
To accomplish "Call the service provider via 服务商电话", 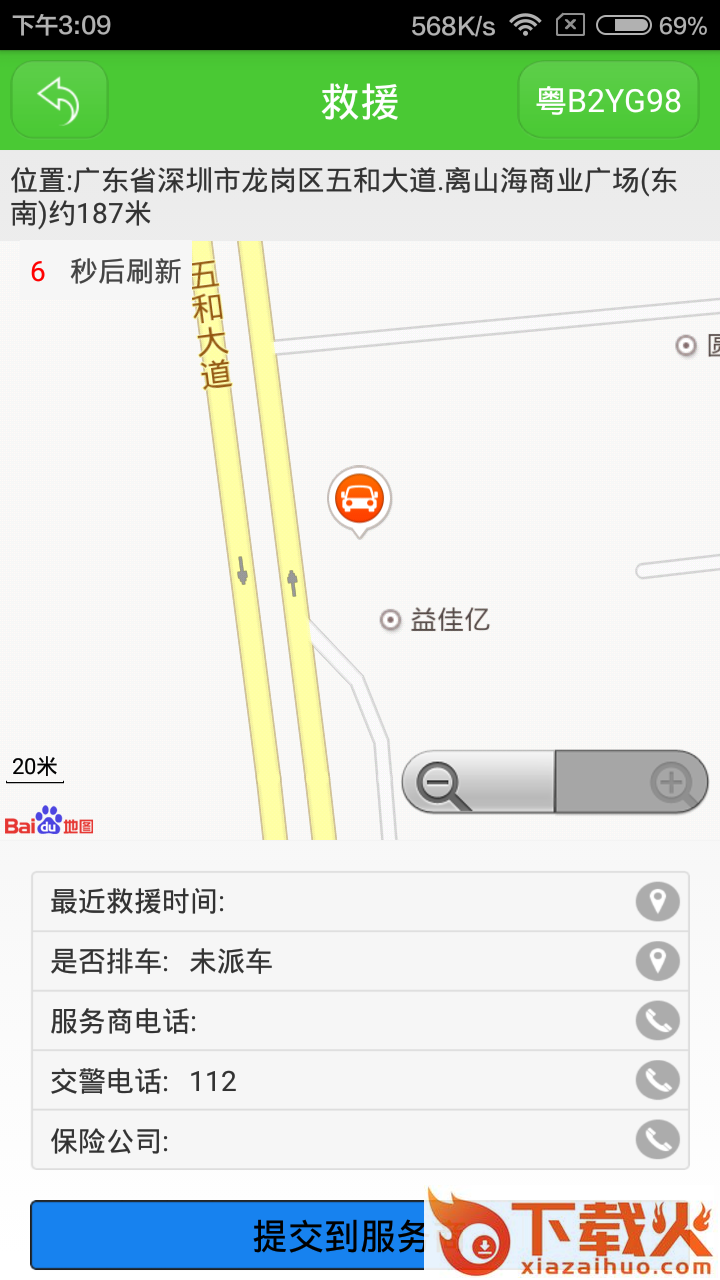I will [657, 1021].
